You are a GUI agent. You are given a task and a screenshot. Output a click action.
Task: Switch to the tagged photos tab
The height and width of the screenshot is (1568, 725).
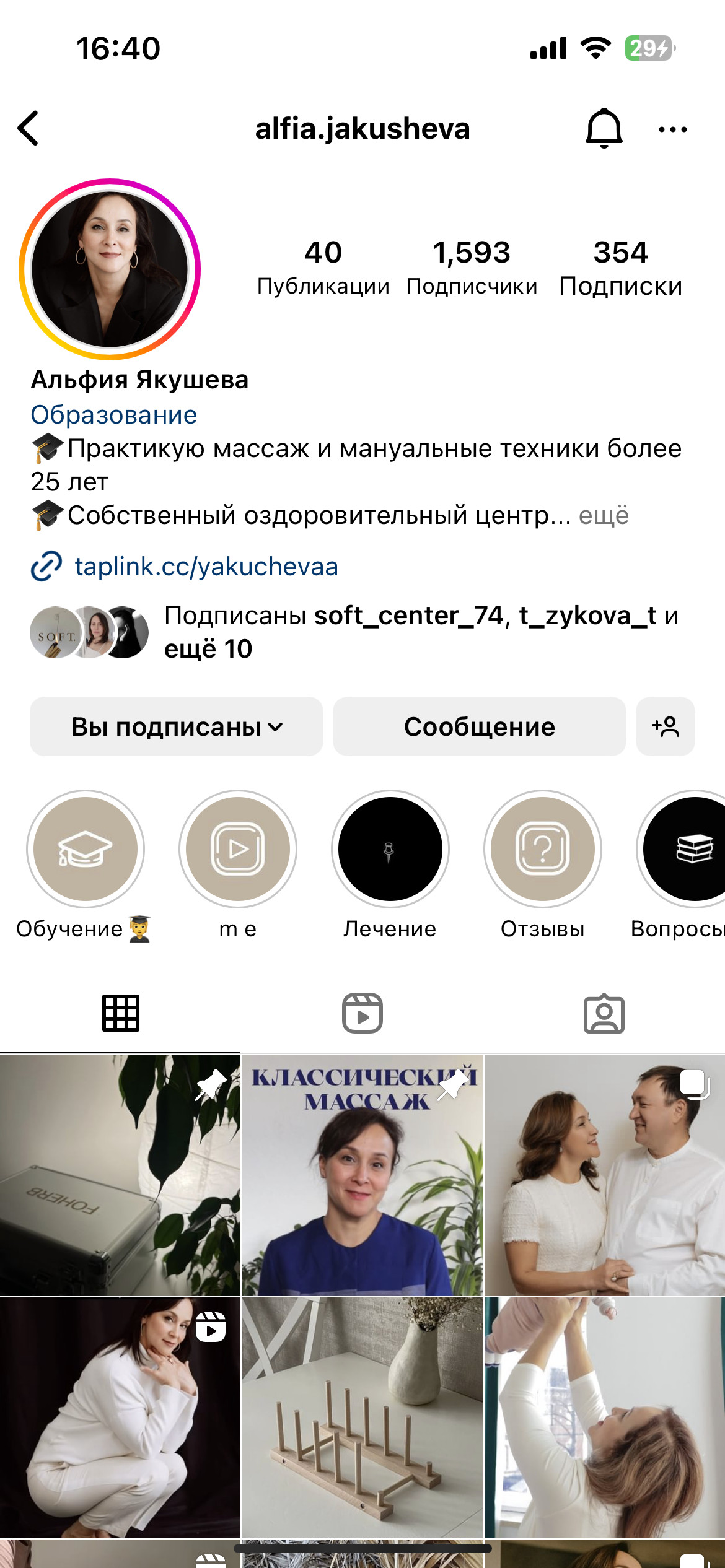pyautogui.click(x=604, y=1014)
